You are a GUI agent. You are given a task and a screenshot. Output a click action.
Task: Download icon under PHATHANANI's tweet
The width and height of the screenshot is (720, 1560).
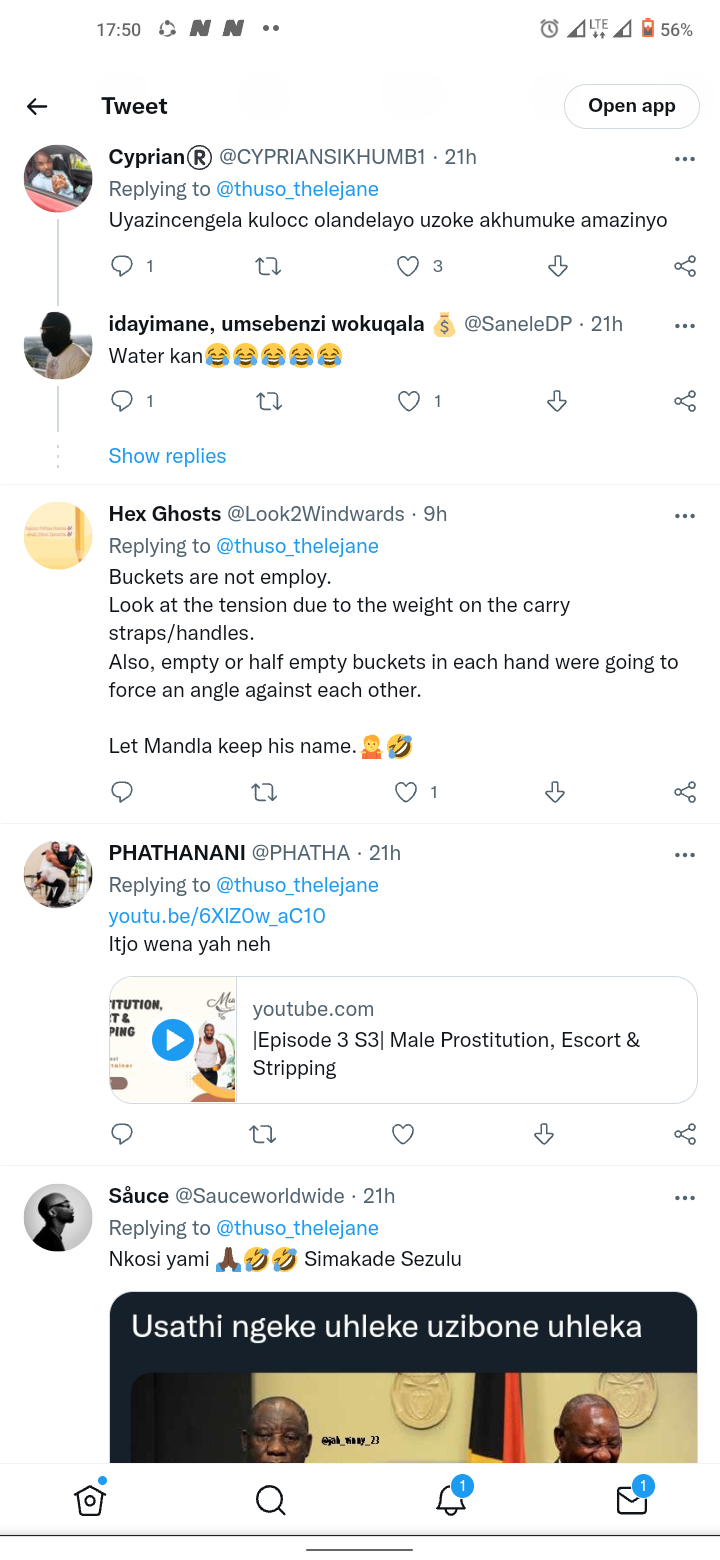pos(544,1134)
